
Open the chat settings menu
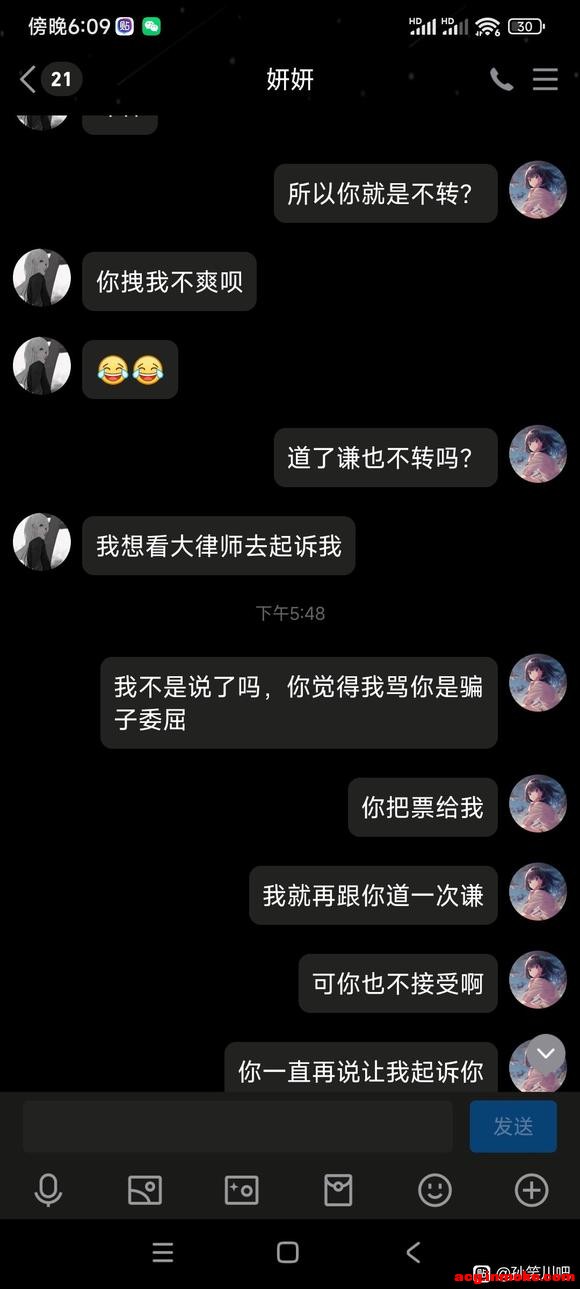point(545,79)
